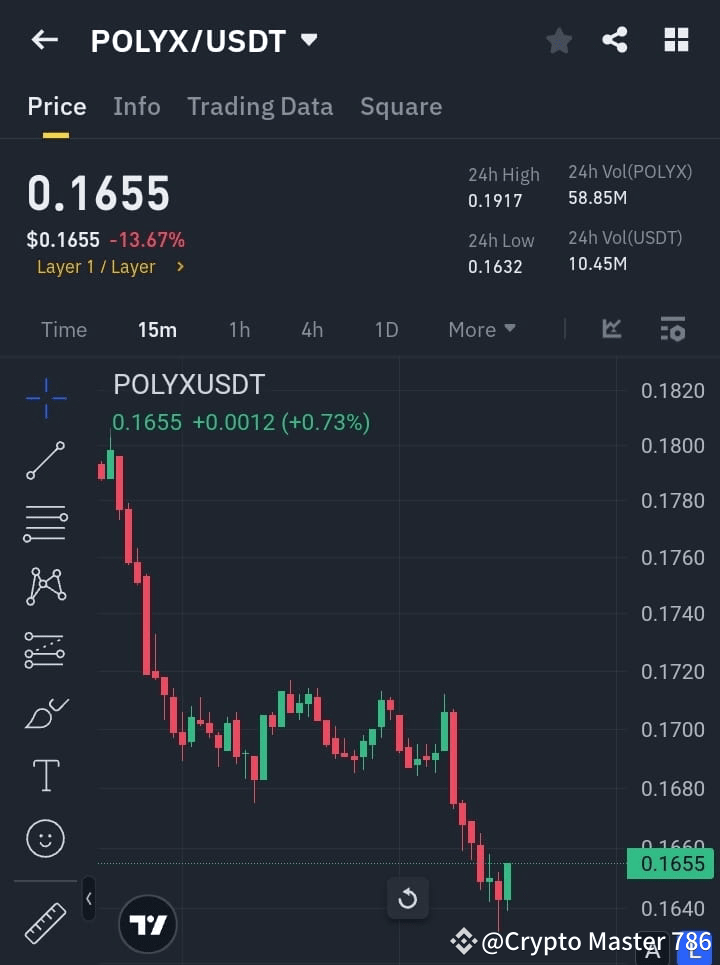Select the trend line drawing tool
720x965 pixels.
(45, 461)
